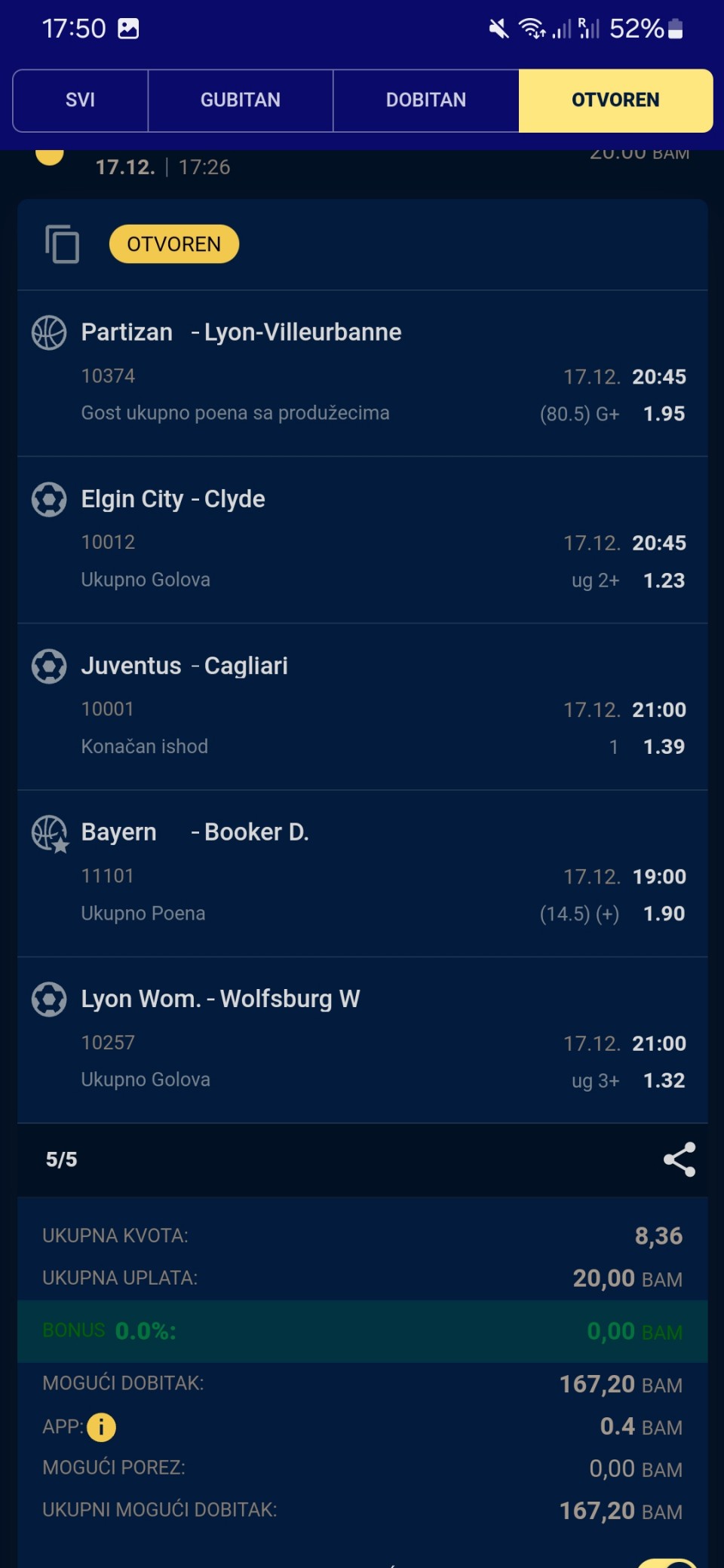
Task: Copy the ticket with the copy icon
Action: (63, 244)
